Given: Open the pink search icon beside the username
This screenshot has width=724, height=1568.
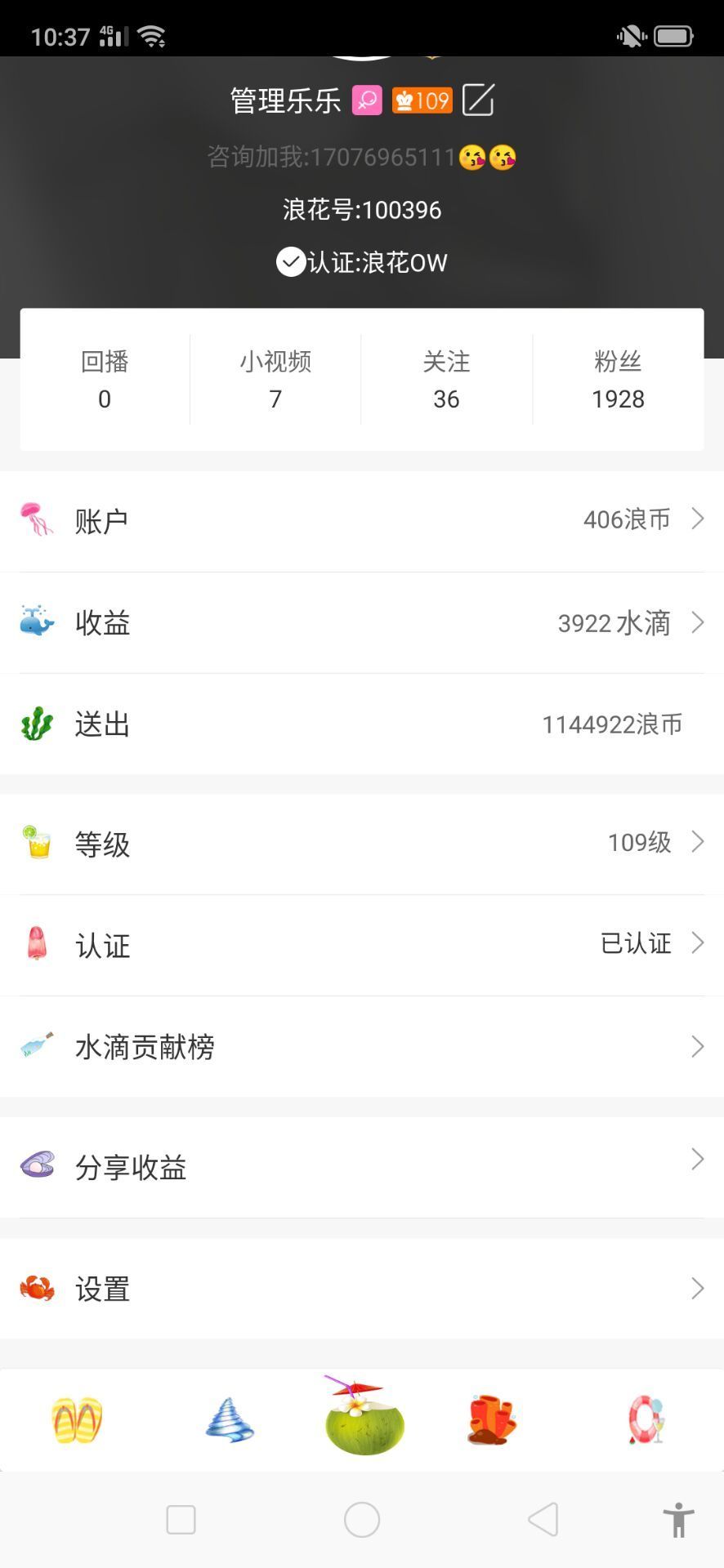Looking at the screenshot, I should [x=367, y=100].
